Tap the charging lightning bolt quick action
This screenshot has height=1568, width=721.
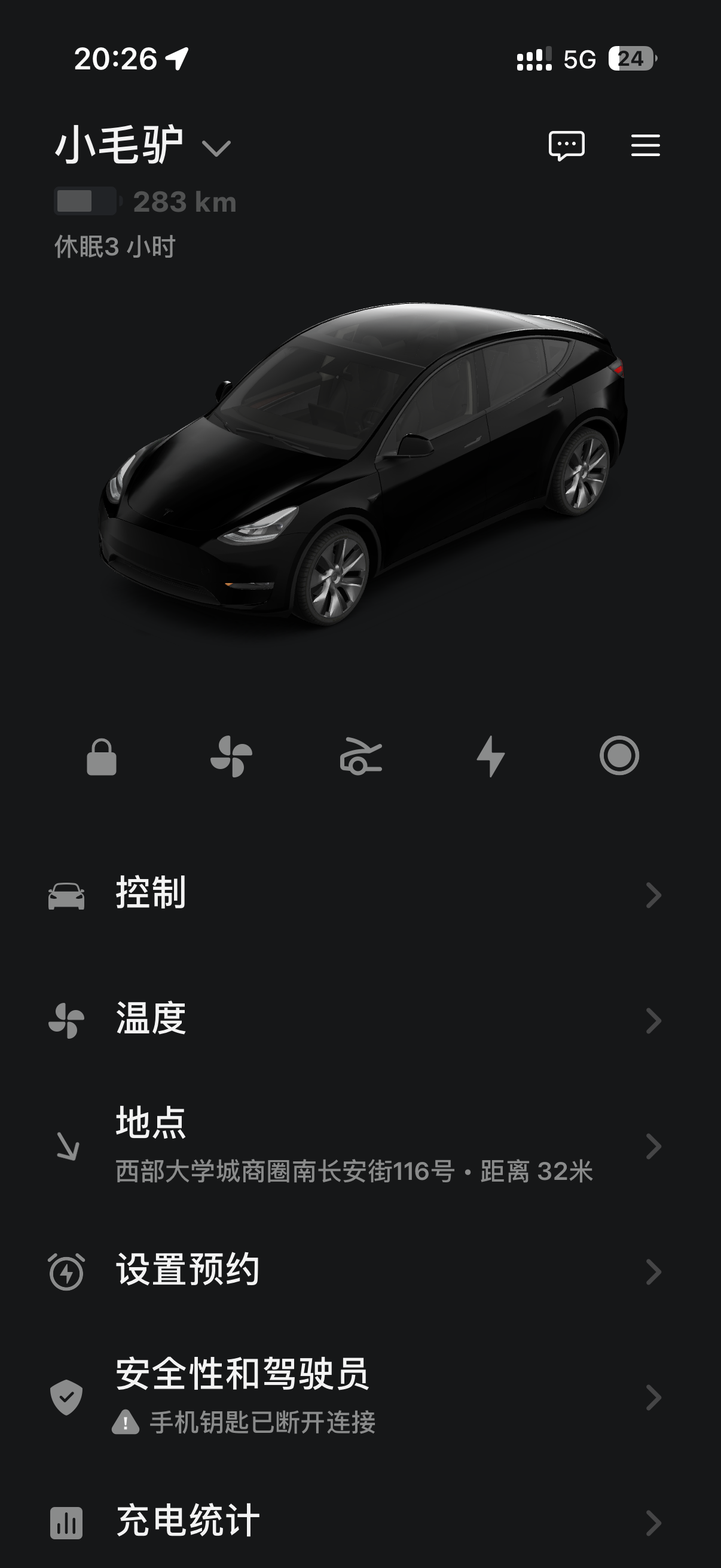(490, 756)
